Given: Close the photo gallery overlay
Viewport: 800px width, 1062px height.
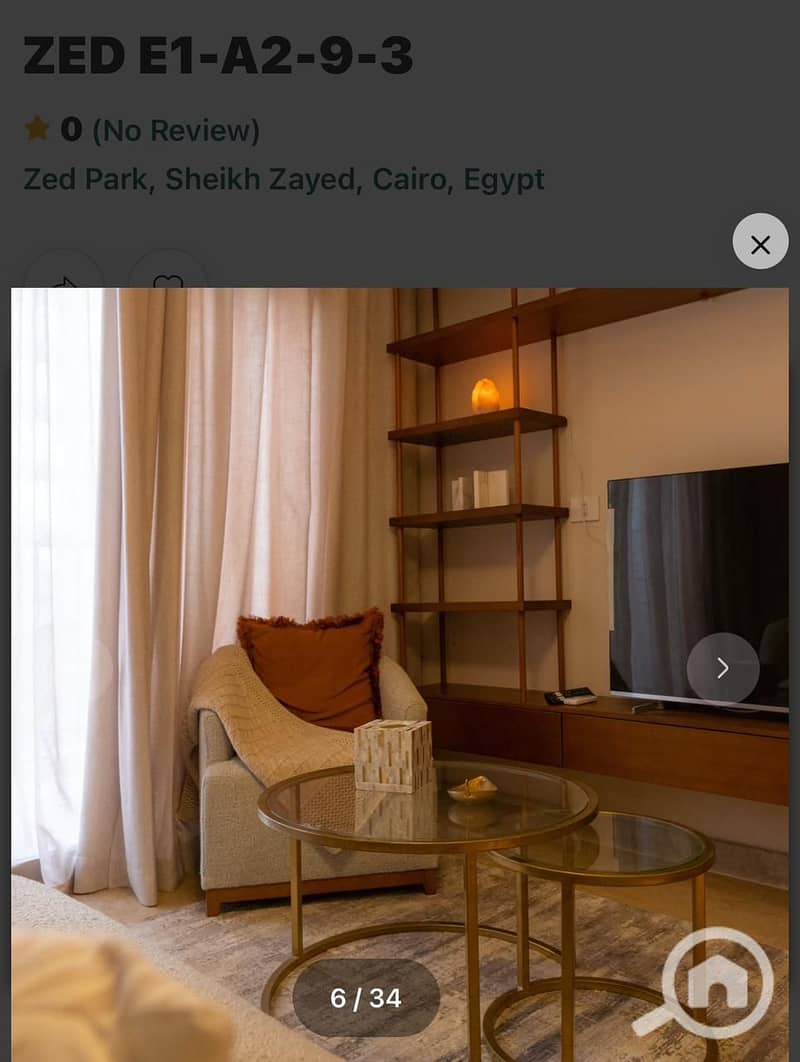Looking at the screenshot, I should point(760,242).
